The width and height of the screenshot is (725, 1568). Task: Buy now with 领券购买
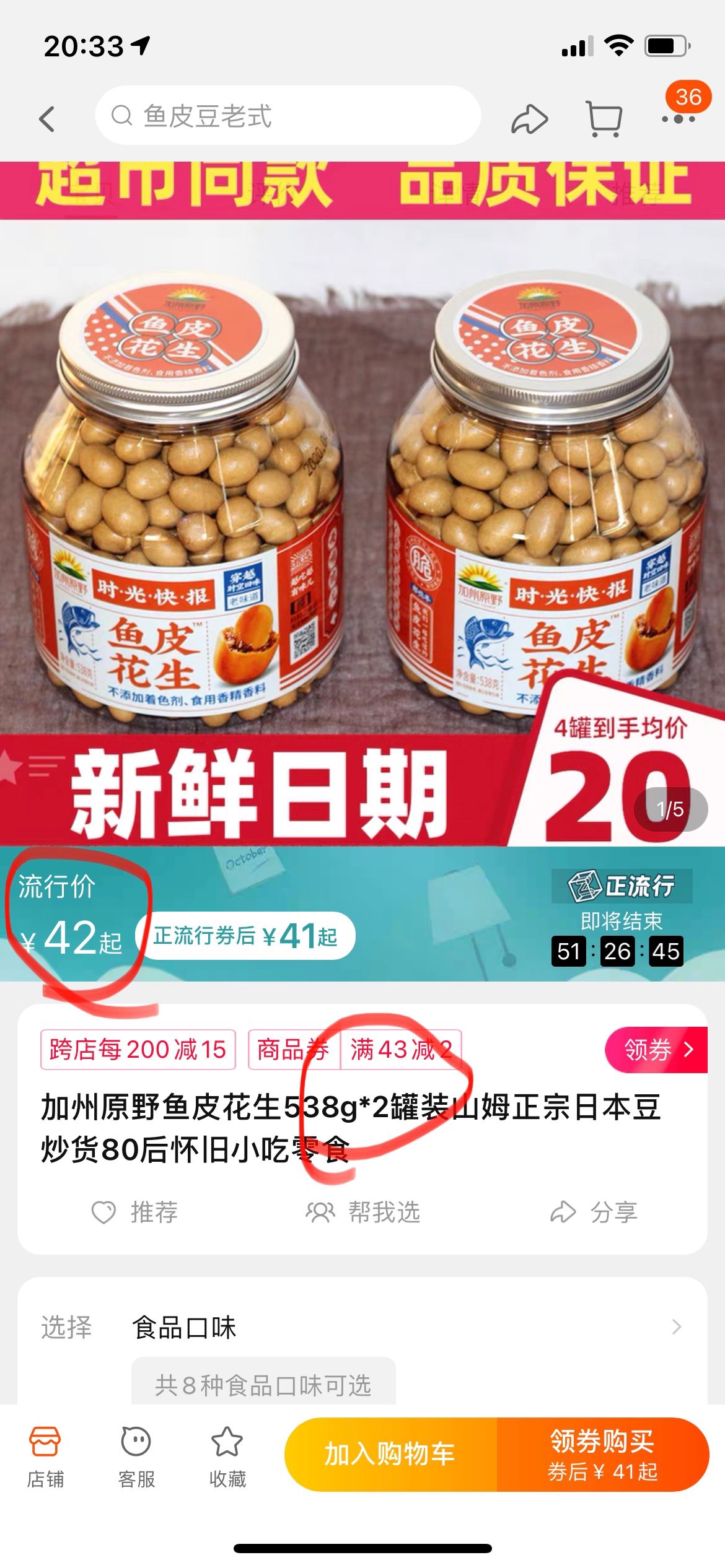pos(602,1454)
